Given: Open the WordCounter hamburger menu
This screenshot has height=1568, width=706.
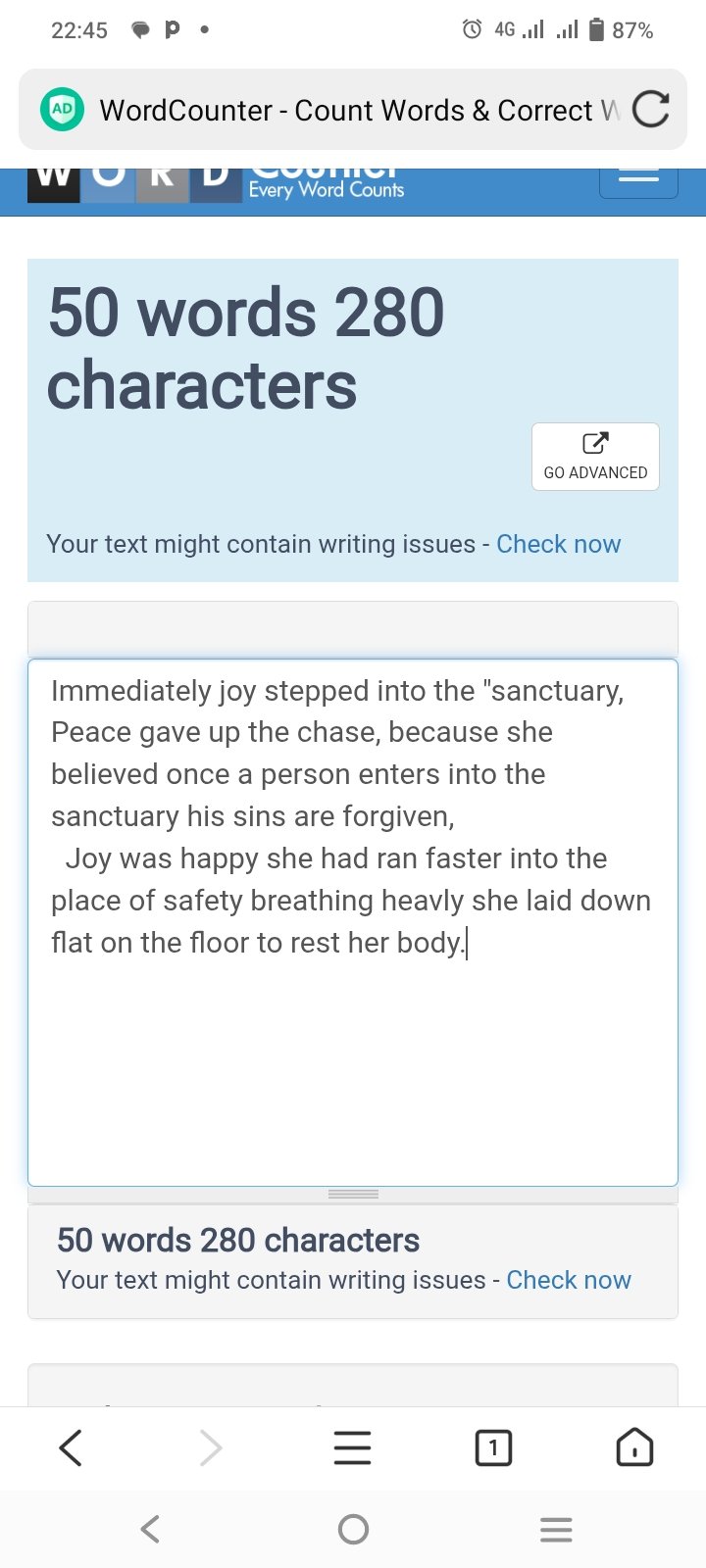Looking at the screenshot, I should click(638, 182).
